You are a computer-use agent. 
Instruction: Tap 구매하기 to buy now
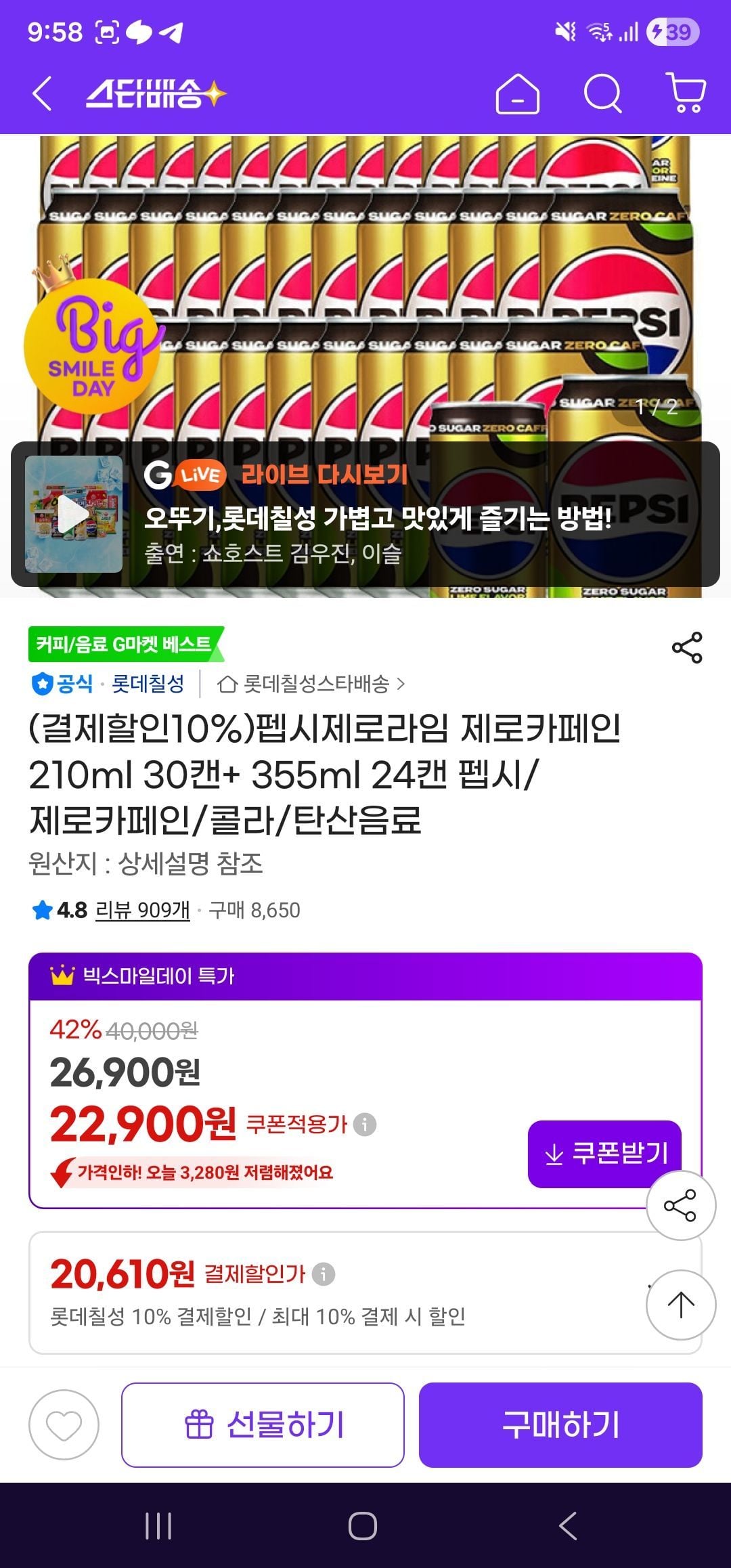click(x=560, y=1424)
